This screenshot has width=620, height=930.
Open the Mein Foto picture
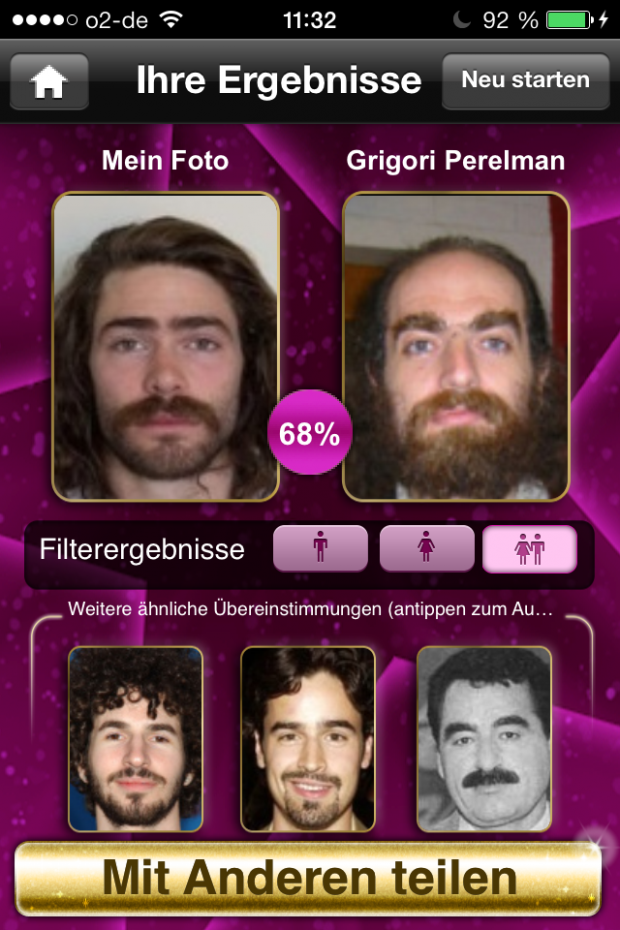(165, 346)
